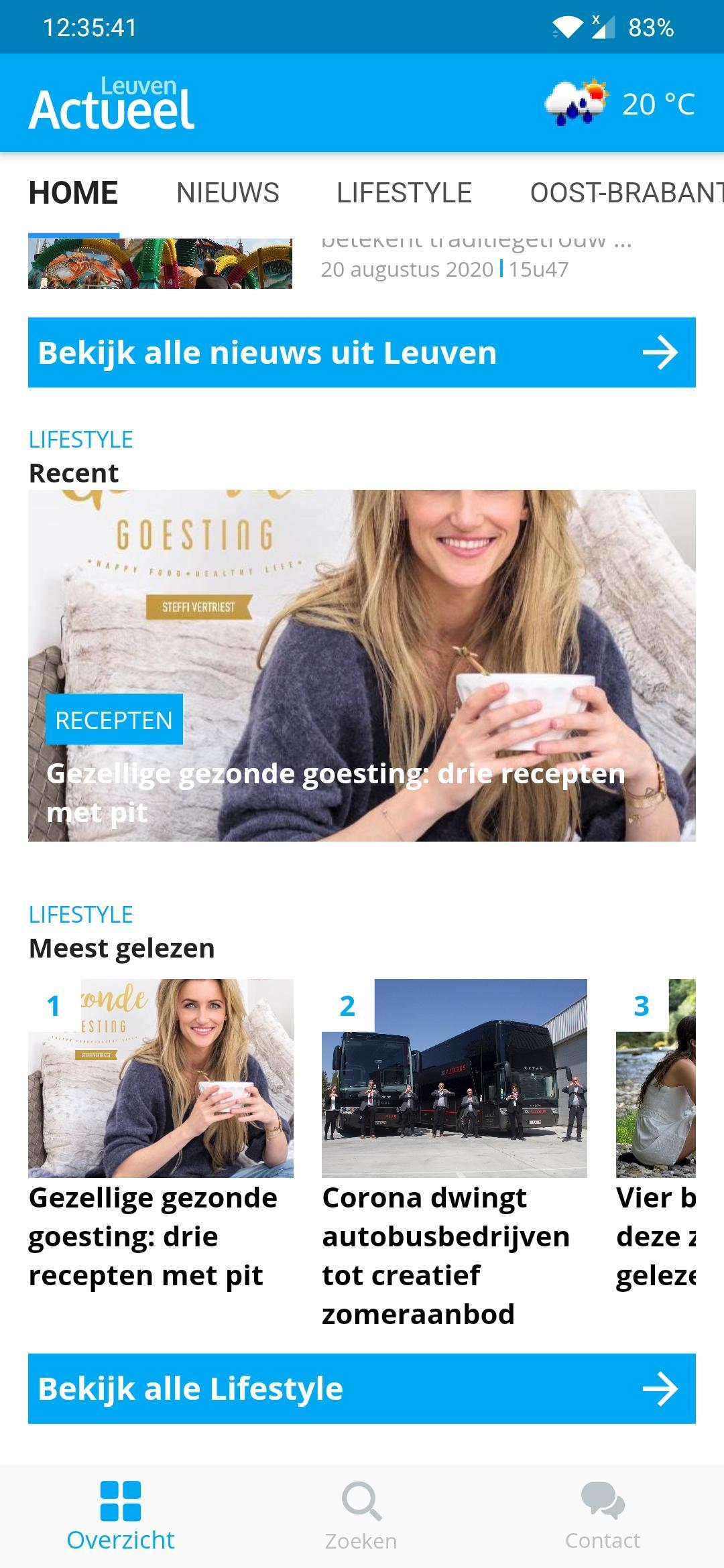Open the OOST-BRABANT tab
This screenshot has width=724, height=1568.
[627, 193]
